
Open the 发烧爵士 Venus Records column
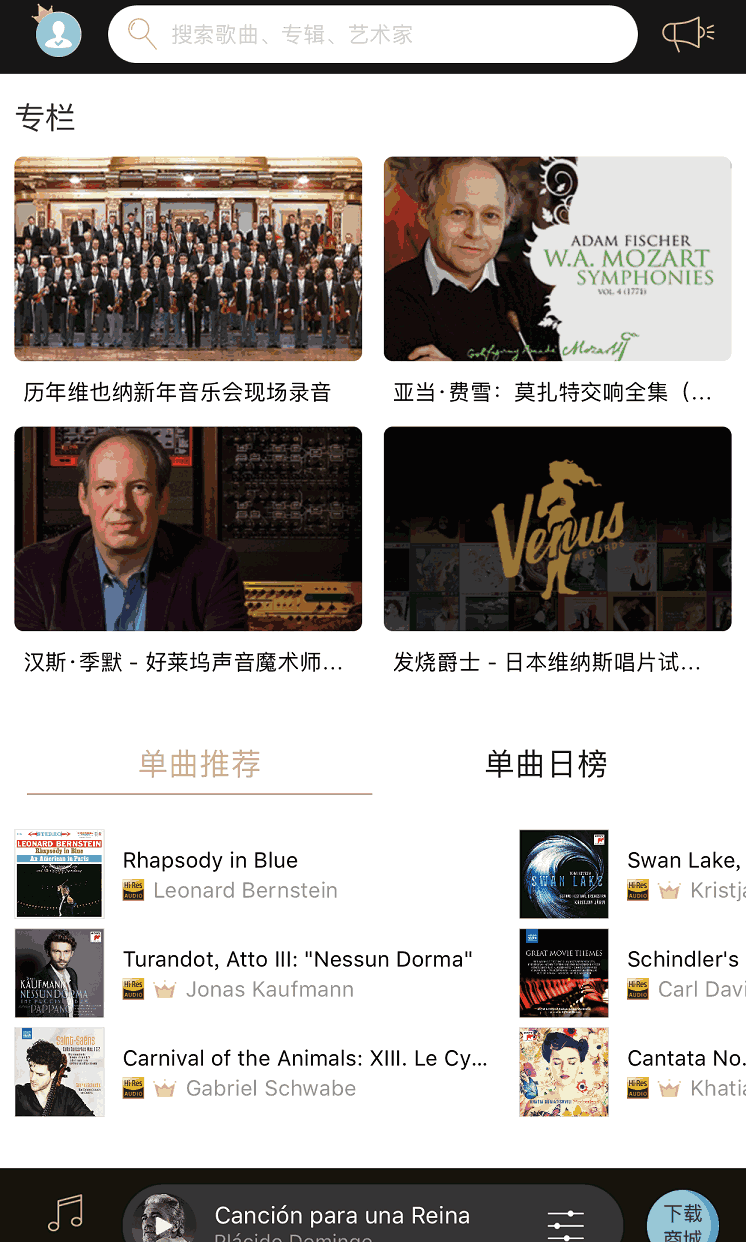point(557,529)
